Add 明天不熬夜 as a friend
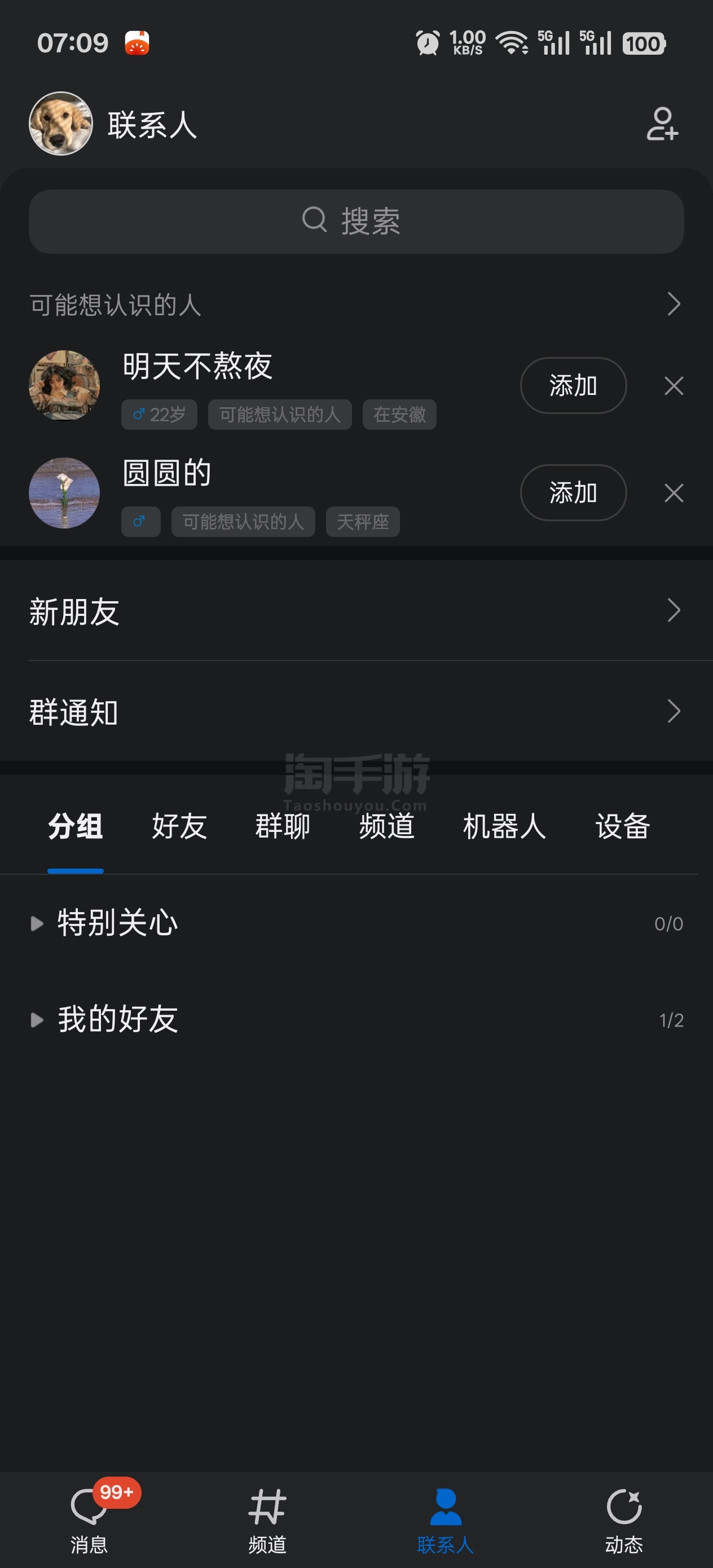This screenshot has width=713, height=1568. (573, 385)
